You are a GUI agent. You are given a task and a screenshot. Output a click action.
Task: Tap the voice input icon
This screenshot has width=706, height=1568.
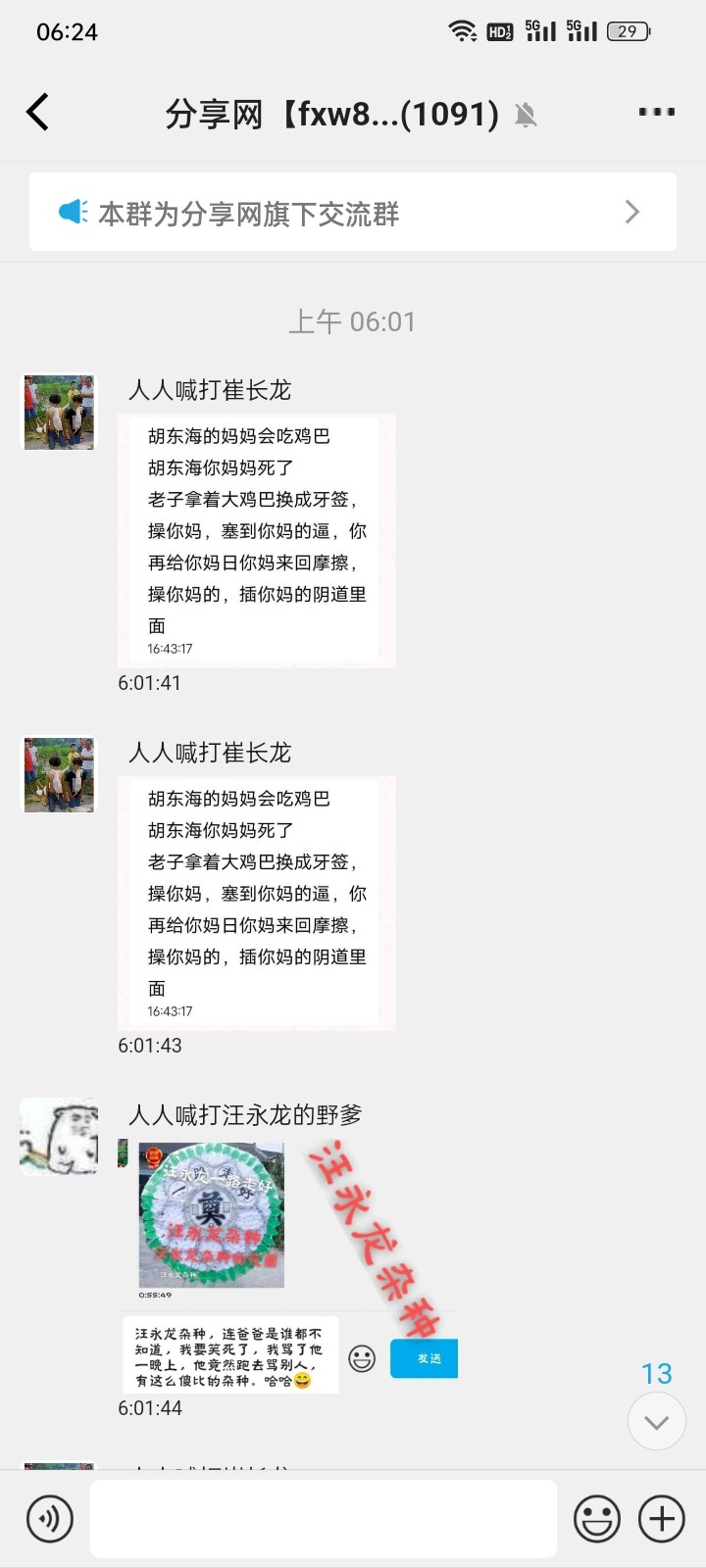pyautogui.click(x=49, y=1519)
